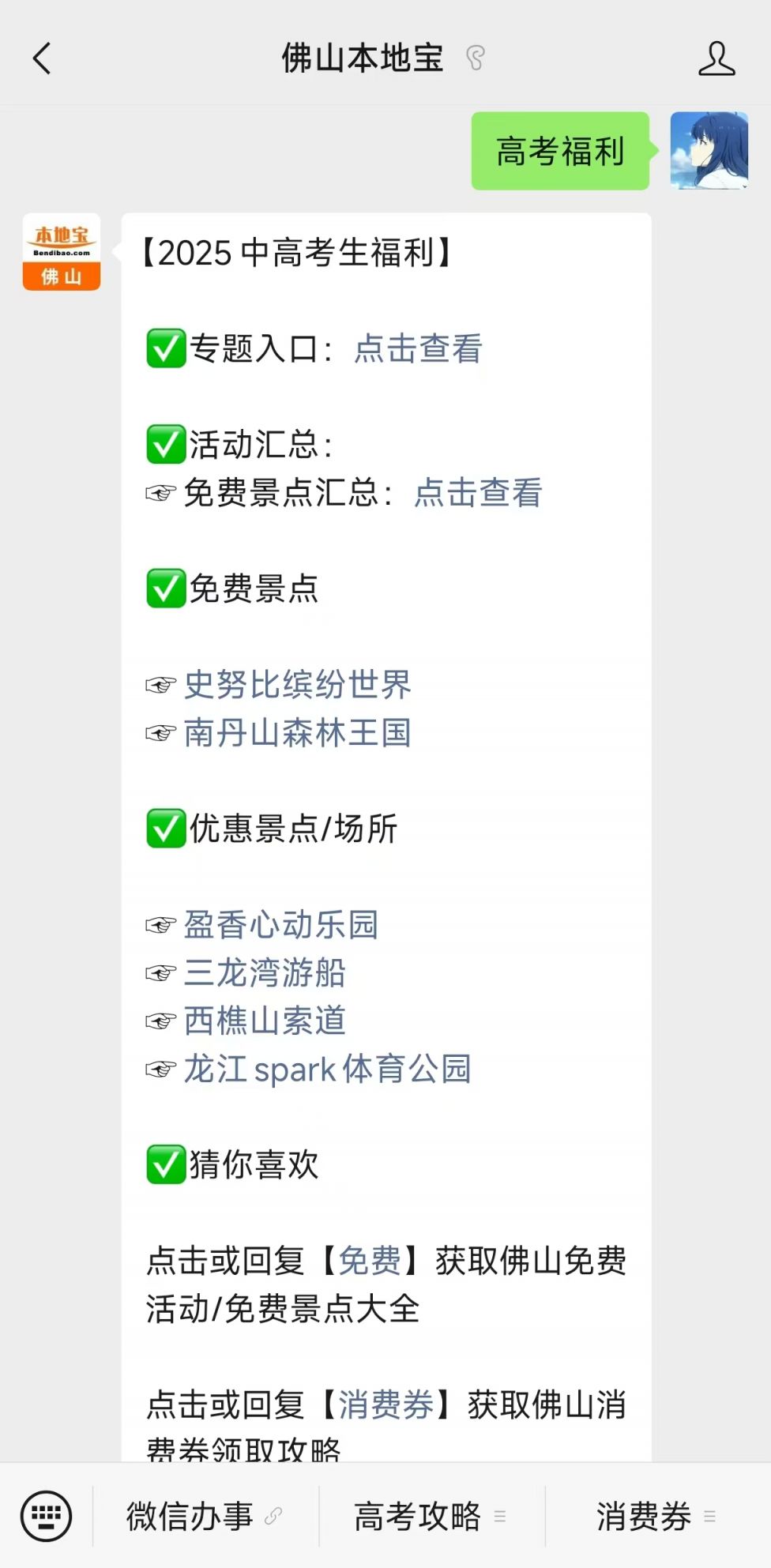Open the 佛山本地宝 account avatar

[62, 252]
